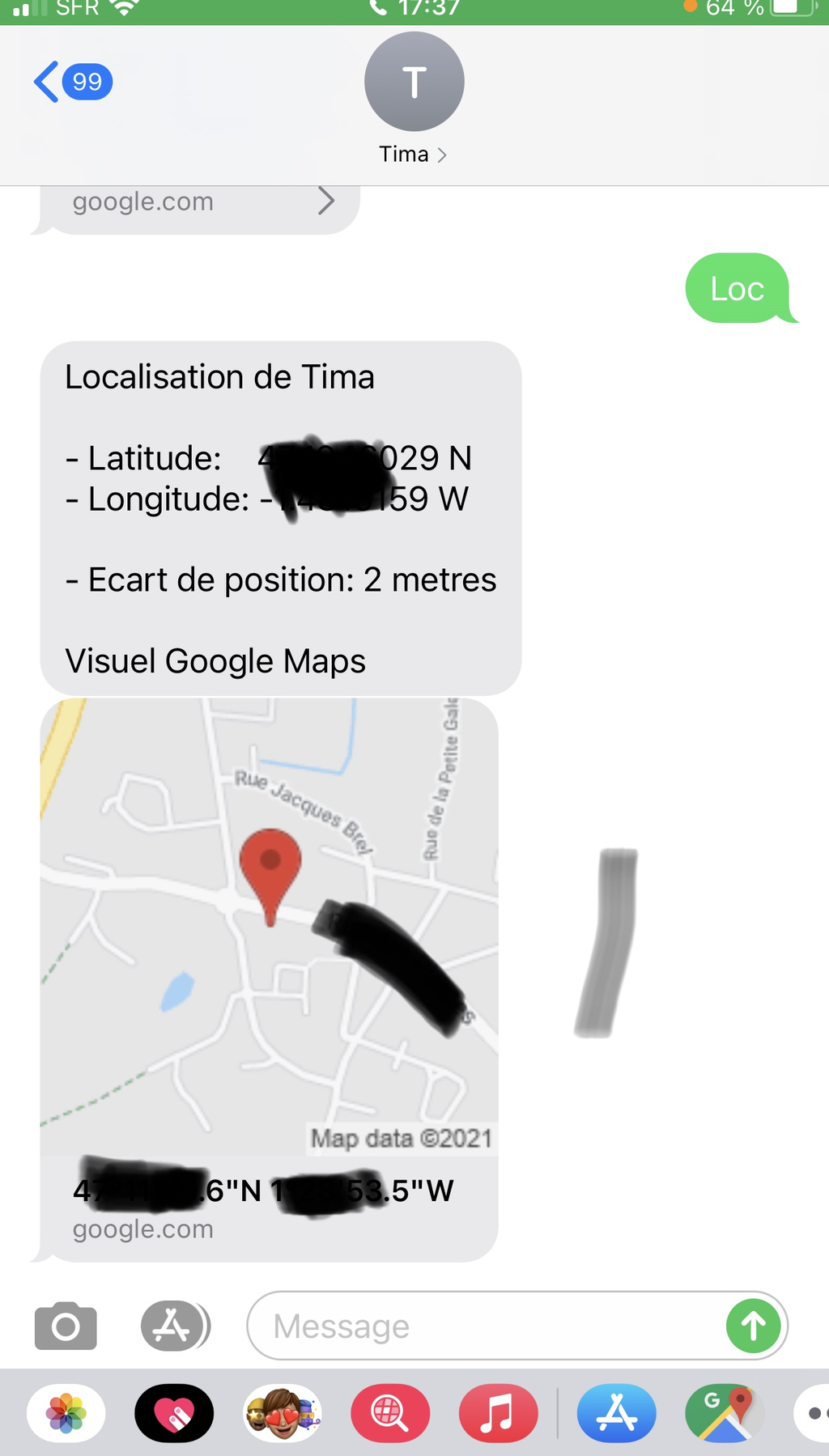Open the Photos iMessage app
The height and width of the screenshot is (1456, 829).
point(66,1413)
